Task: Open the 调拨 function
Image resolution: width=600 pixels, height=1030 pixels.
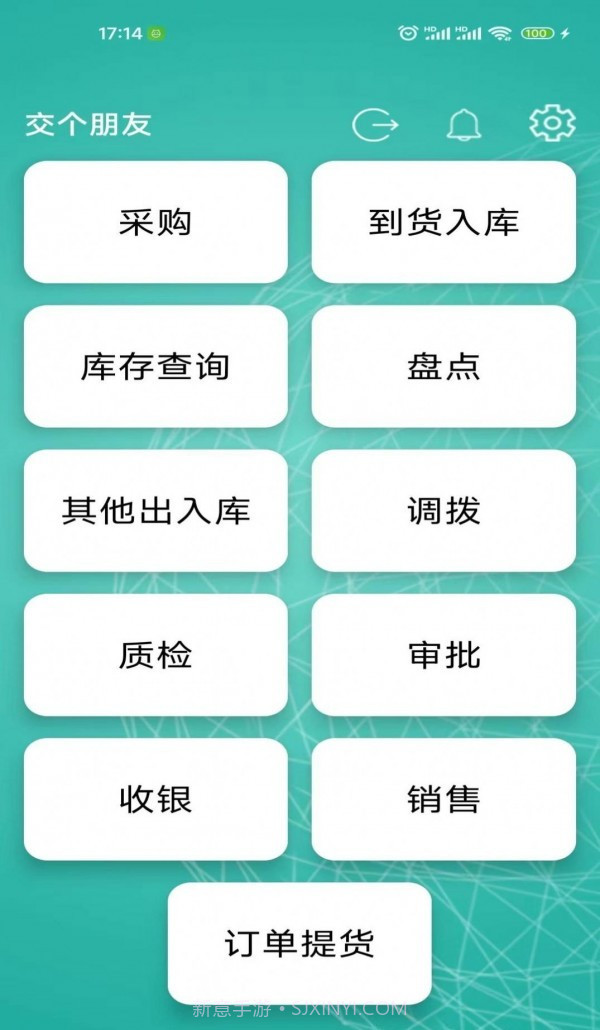Action: 444,510
